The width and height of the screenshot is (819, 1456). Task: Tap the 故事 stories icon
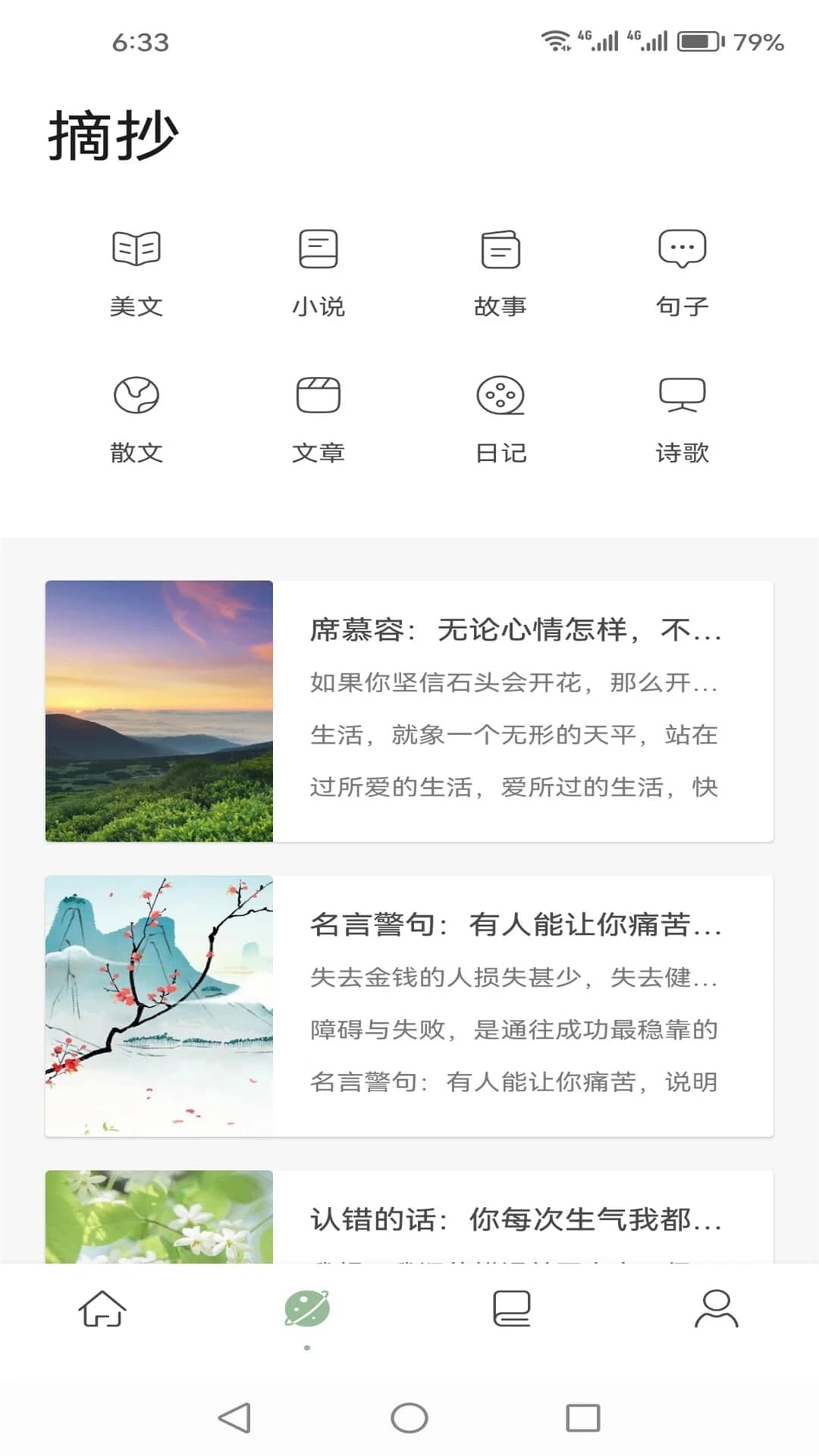(x=500, y=249)
